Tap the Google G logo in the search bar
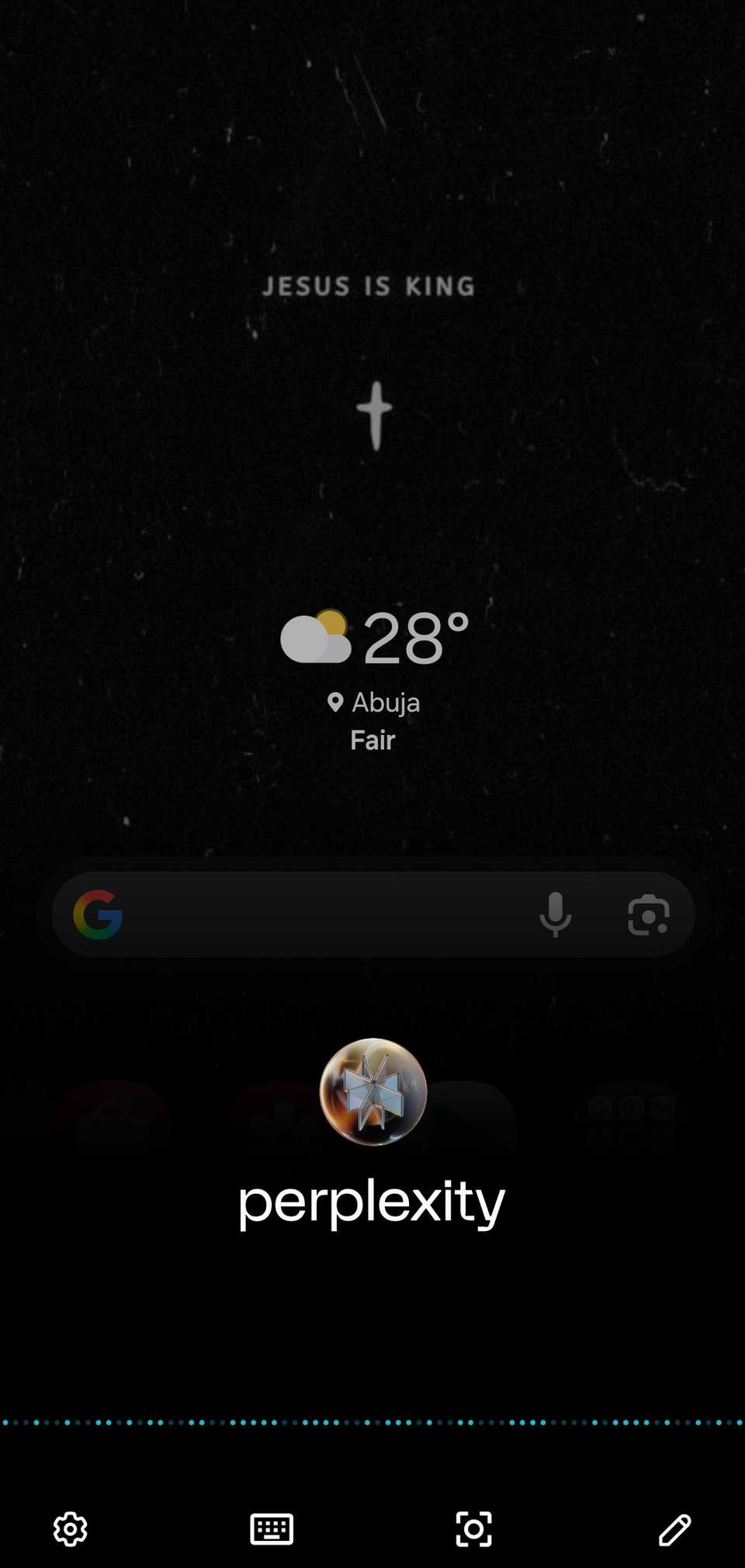 pos(98,914)
